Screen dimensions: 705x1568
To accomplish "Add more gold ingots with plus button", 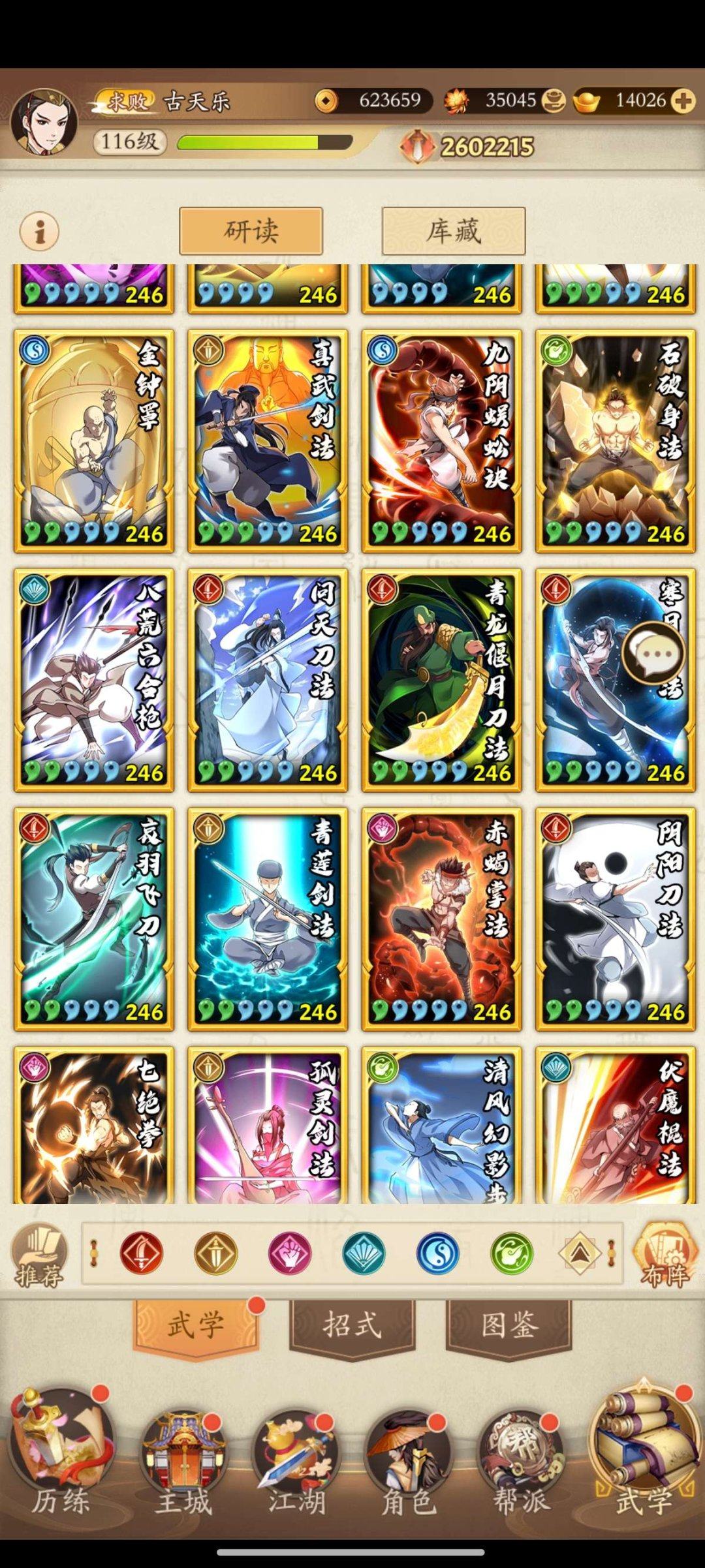I will [683, 101].
